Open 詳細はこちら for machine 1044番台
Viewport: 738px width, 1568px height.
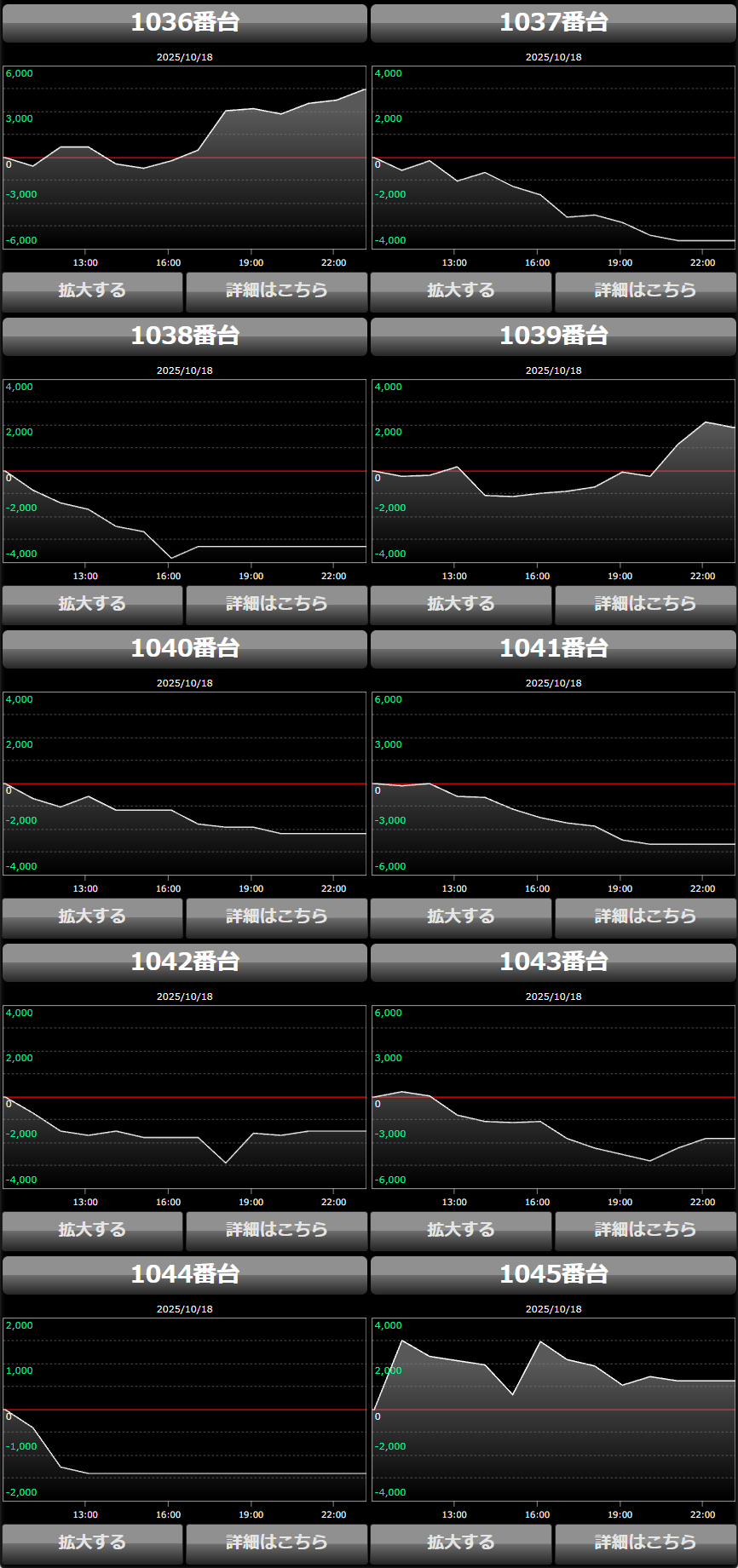276,1543
